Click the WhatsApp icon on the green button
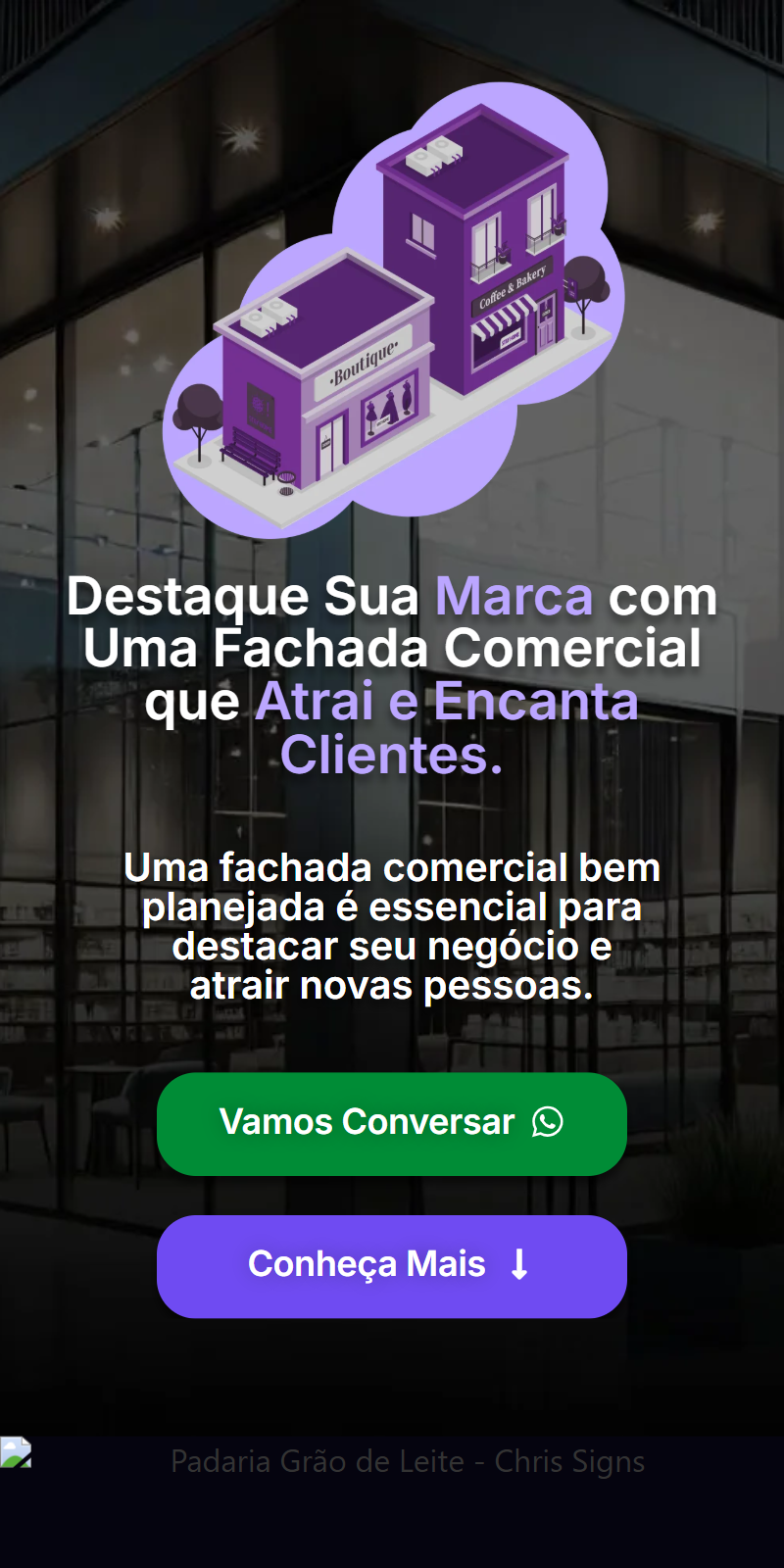This screenshot has width=784, height=1568. (x=547, y=1123)
